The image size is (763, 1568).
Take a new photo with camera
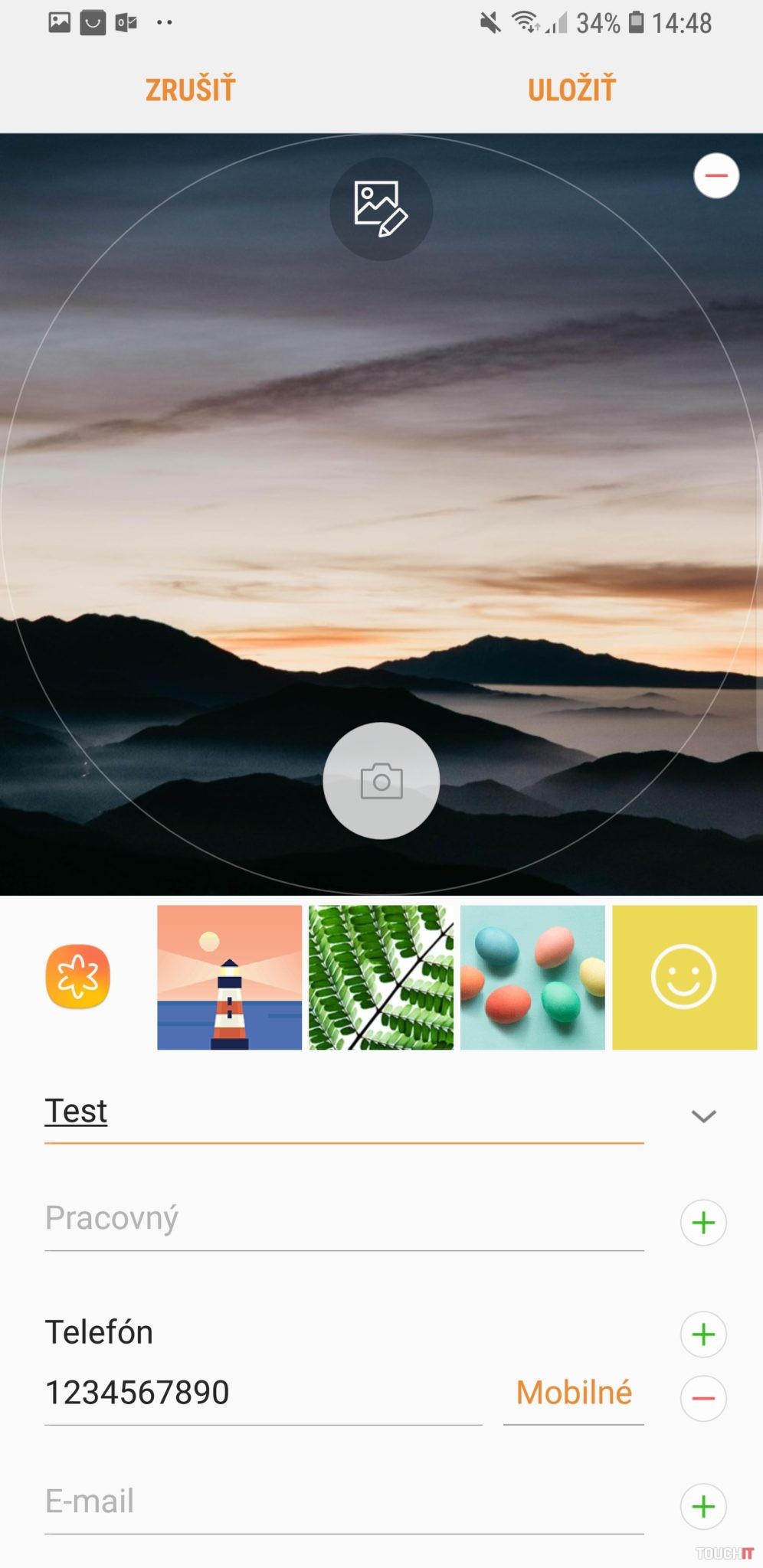pos(381,781)
